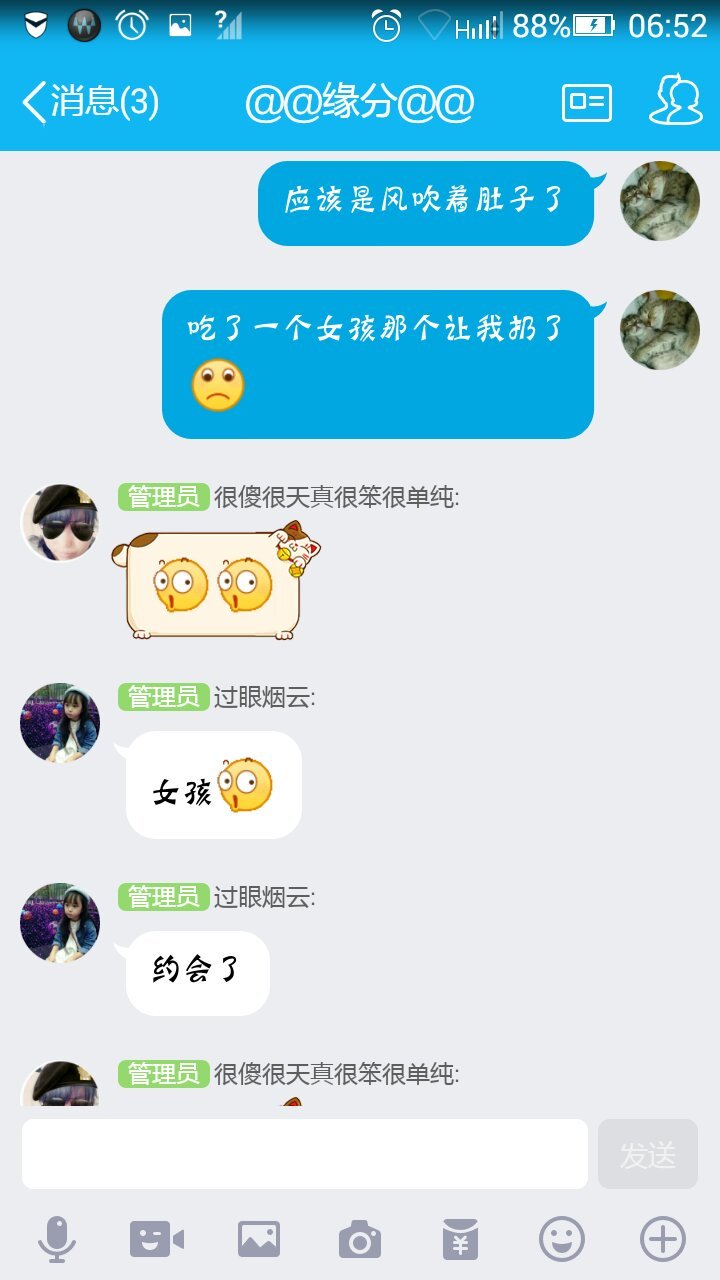Viewport: 720px width, 1280px height.
Task: Open the camera to take photo
Action: [360, 1241]
